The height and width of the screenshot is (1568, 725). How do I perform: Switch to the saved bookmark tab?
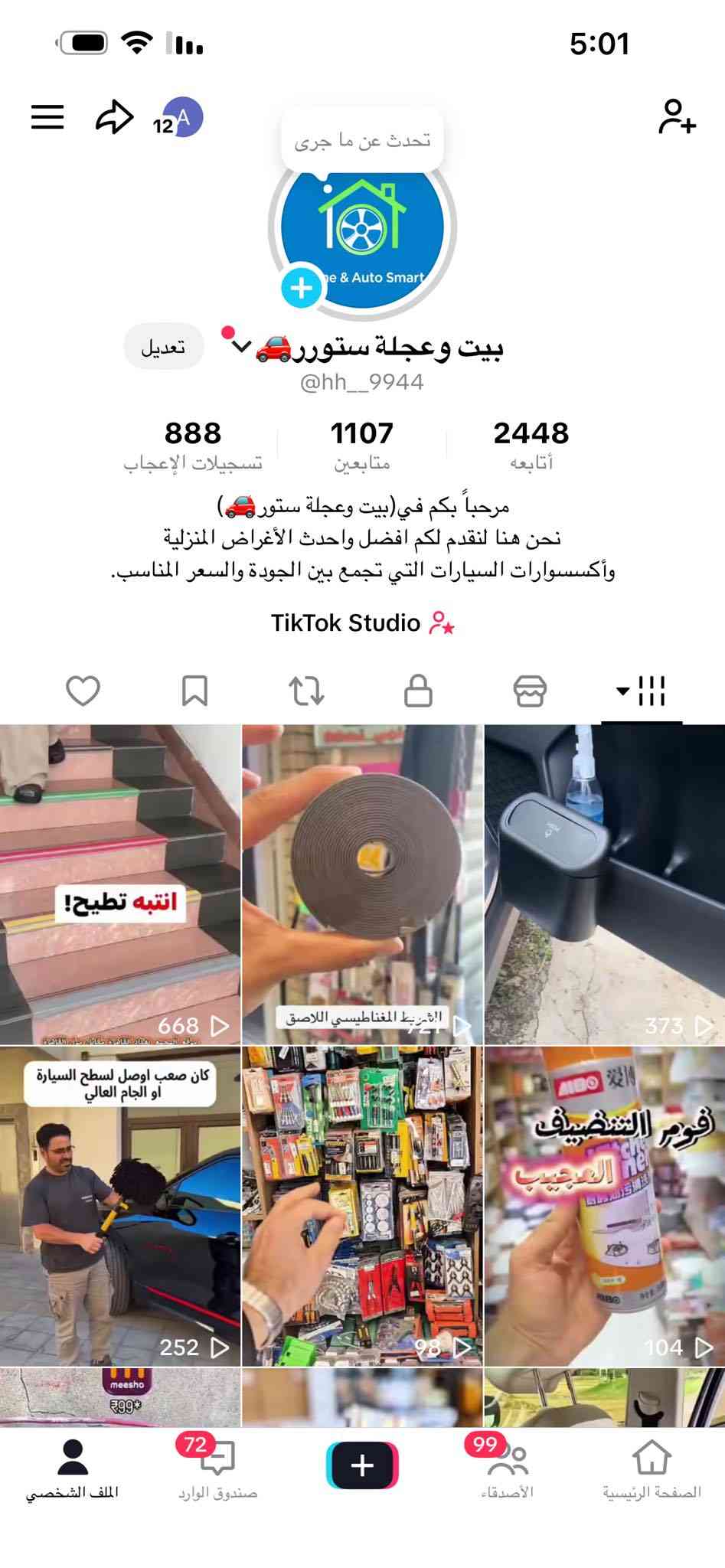pos(194,691)
